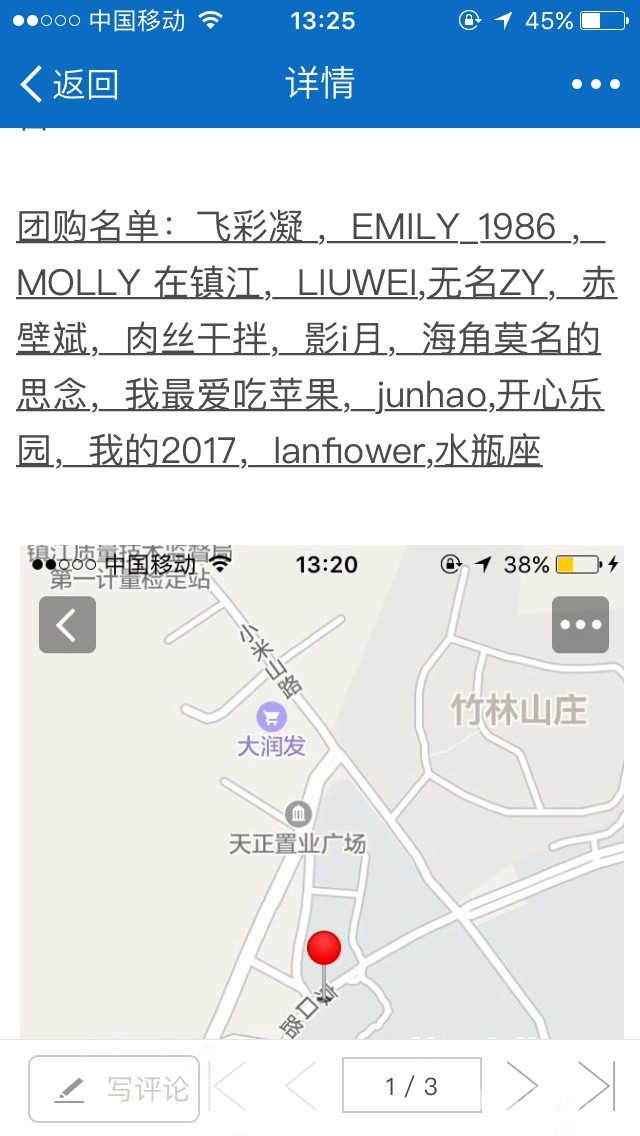Go to the previous page
The height and width of the screenshot is (1136, 640).
[300, 1086]
